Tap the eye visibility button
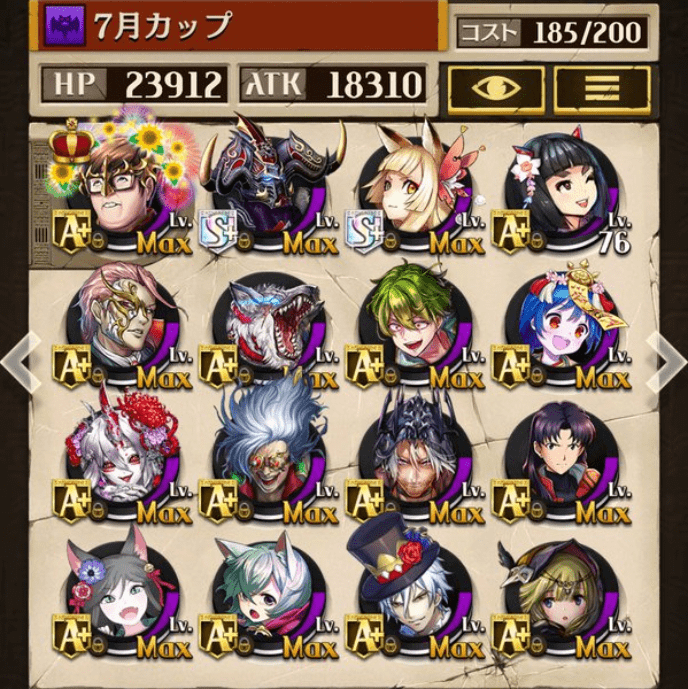The width and height of the screenshot is (688, 689). click(496, 90)
